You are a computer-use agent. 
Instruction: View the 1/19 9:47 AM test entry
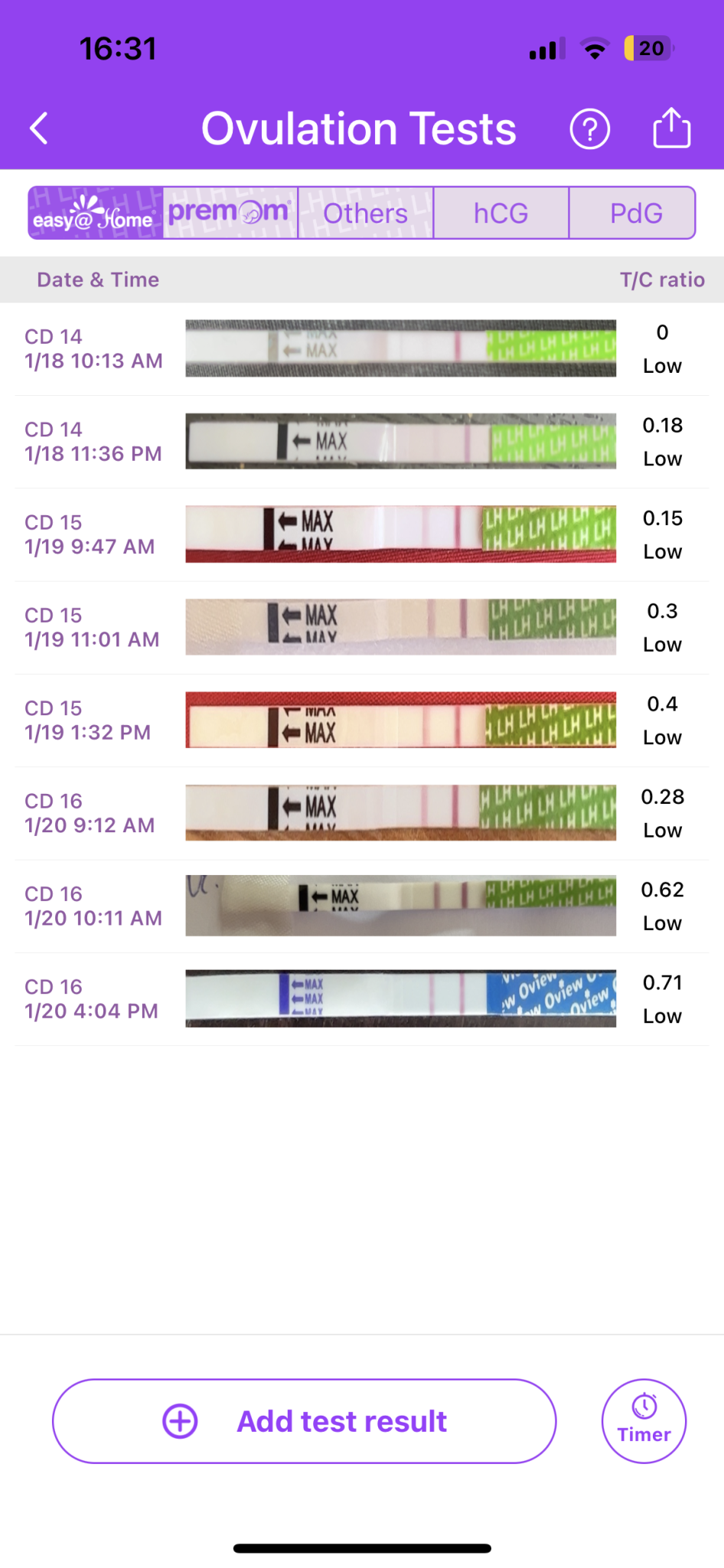click(x=362, y=534)
